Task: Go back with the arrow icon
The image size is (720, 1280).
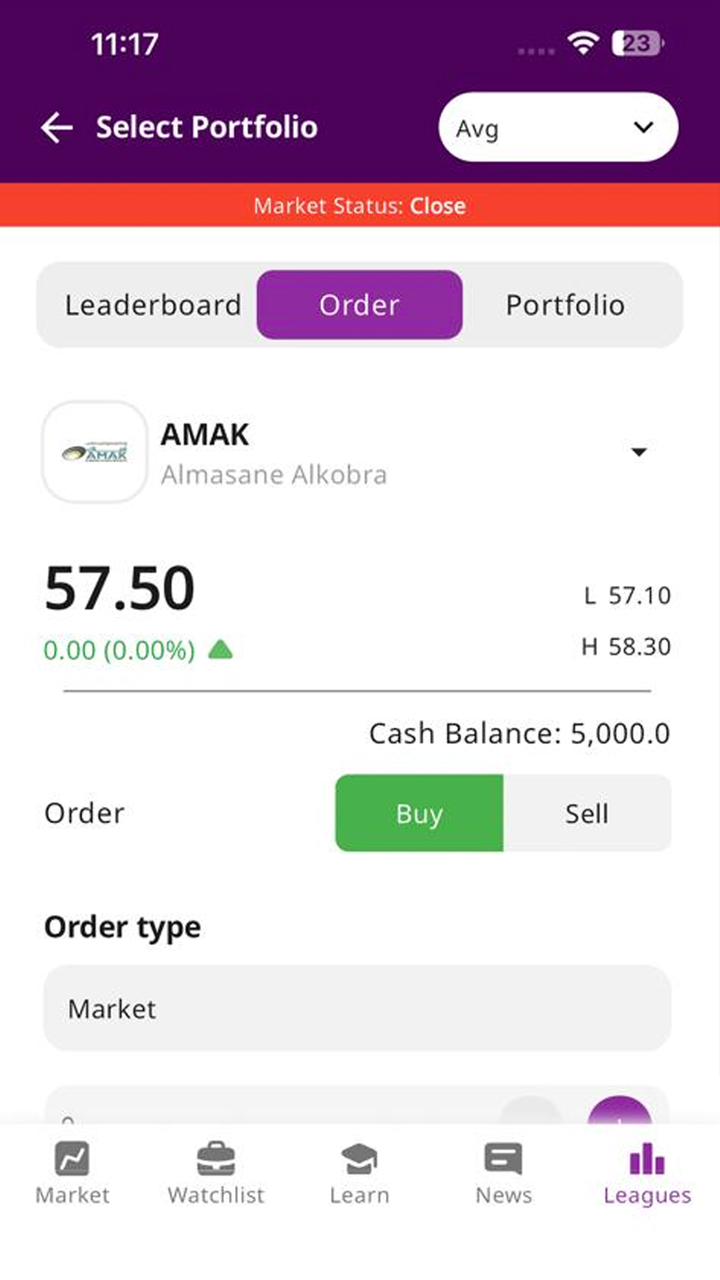Action: coord(57,128)
